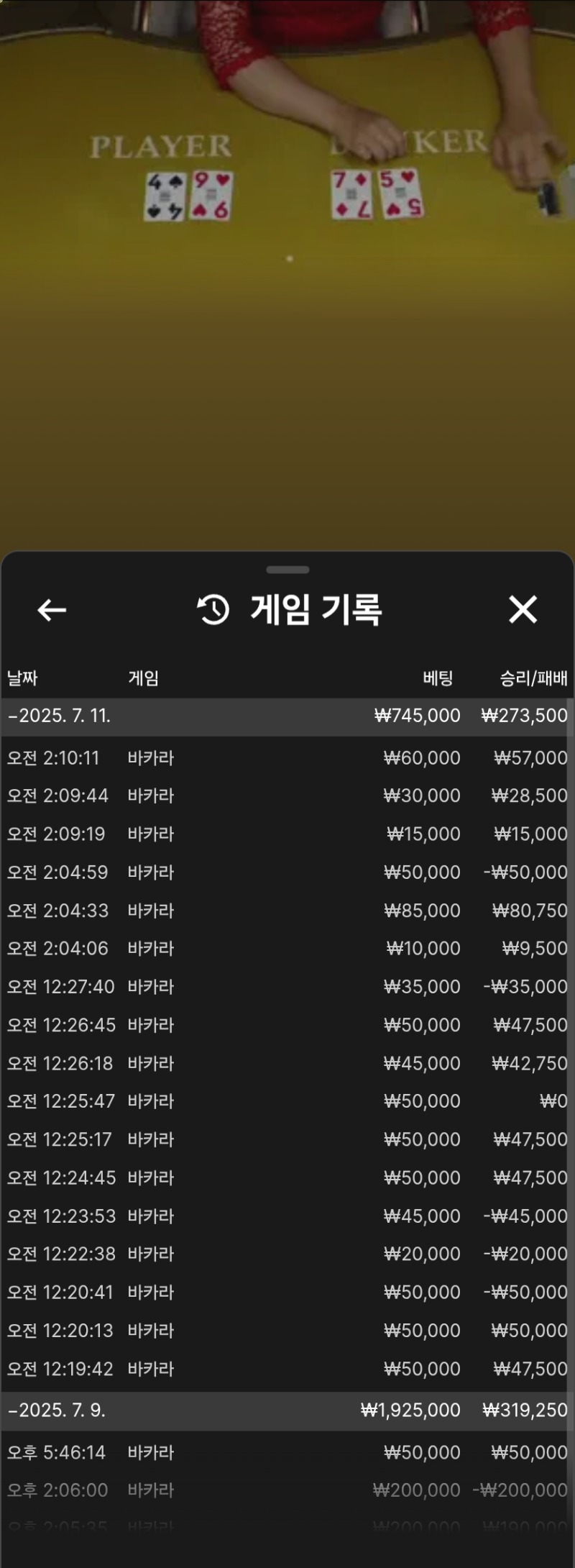This screenshot has width=575, height=1568.
Task: View the 오전 12:23:53 바카라 round details
Action: pos(286,1216)
